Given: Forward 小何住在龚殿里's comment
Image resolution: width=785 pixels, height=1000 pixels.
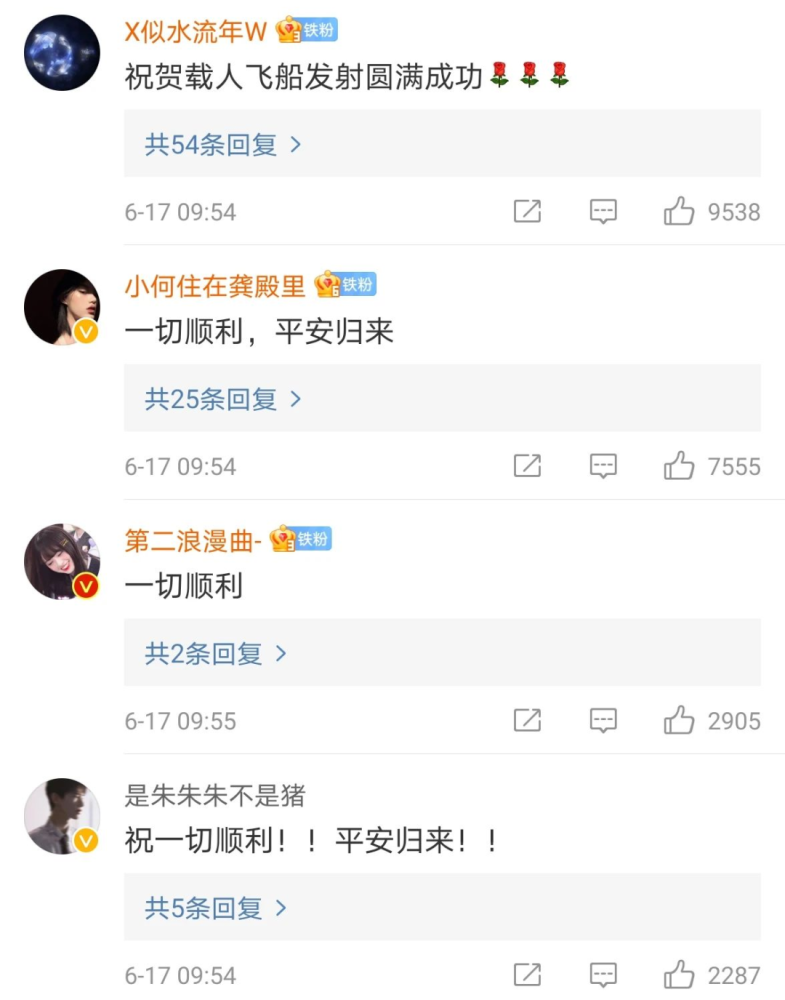Looking at the screenshot, I should (527, 466).
